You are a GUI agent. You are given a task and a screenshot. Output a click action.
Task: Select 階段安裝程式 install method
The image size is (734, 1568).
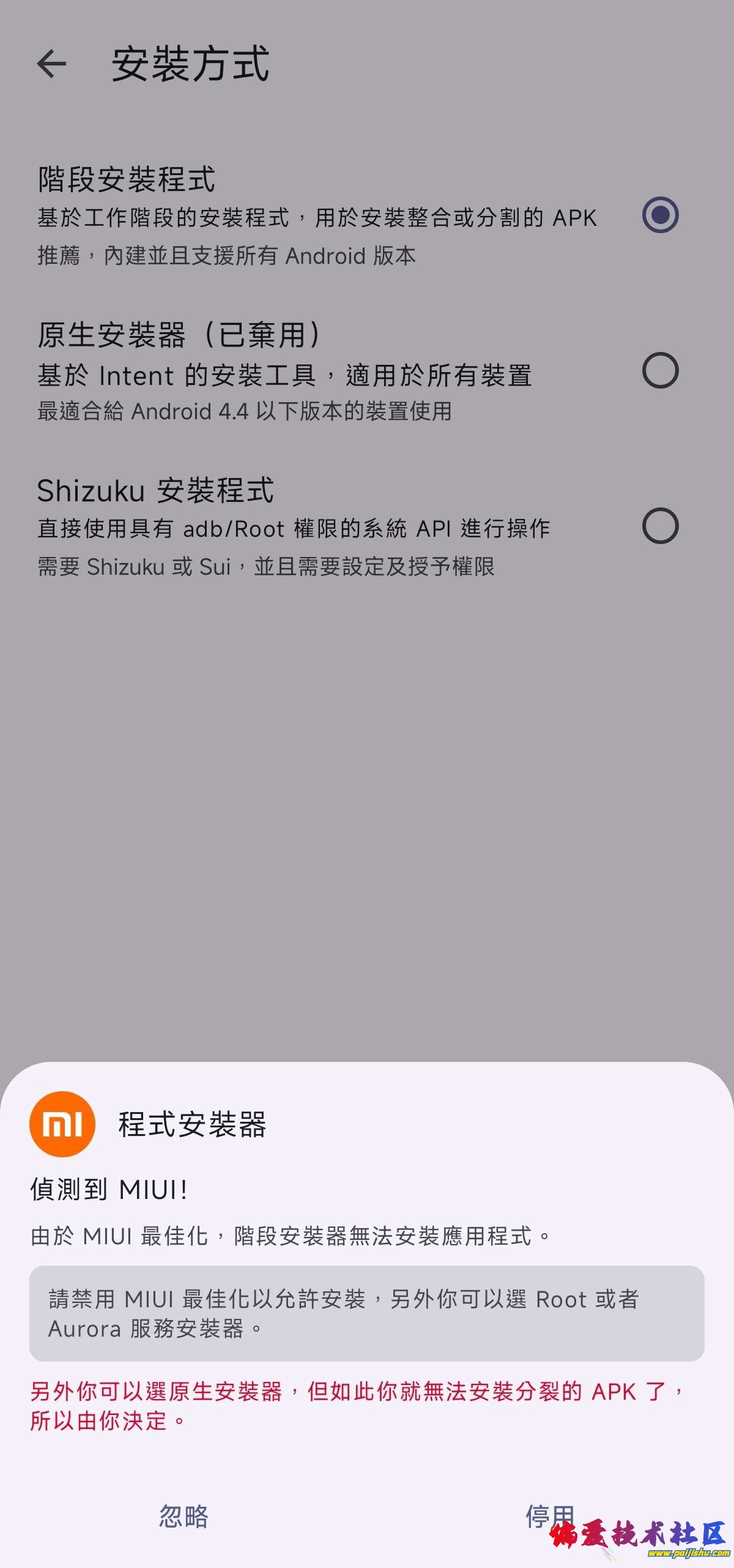[659, 215]
